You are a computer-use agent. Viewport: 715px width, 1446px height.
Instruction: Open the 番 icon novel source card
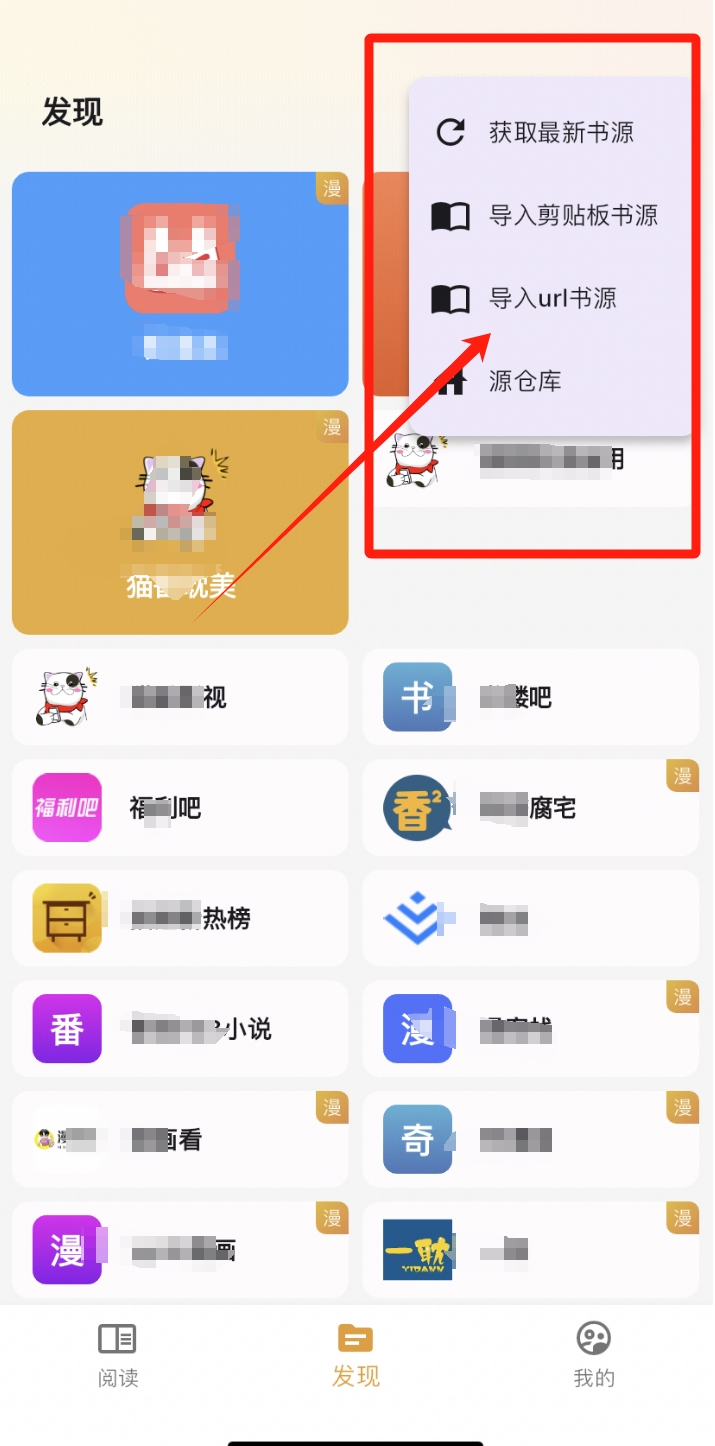point(180,1028)
